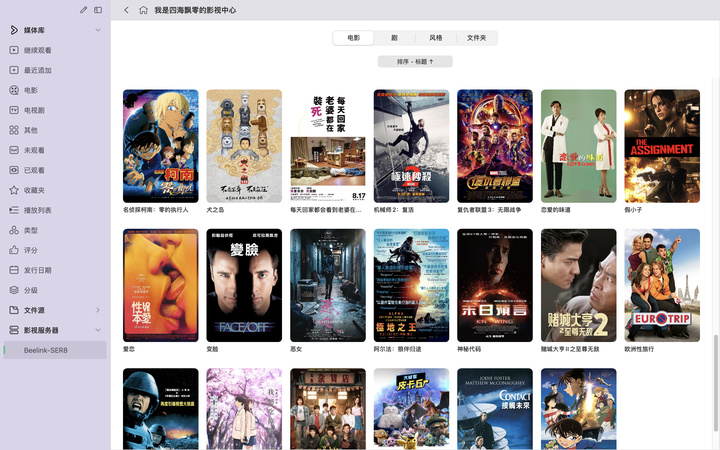The height and width of the screenshot is (450, 720).
Task: Change sort order via 排序 - 标题
Action: click(415, 61)
